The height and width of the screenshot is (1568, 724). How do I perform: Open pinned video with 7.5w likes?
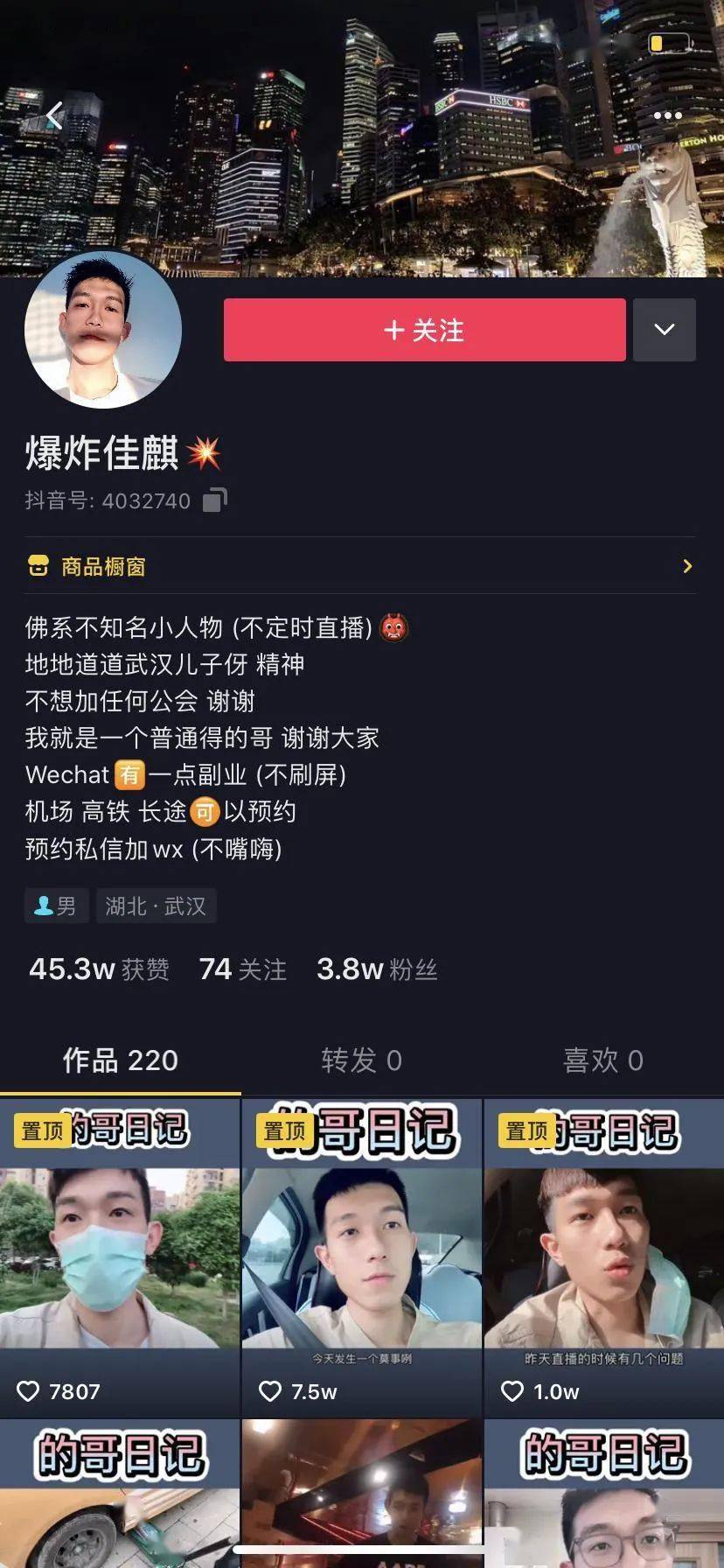[361, 1256]
